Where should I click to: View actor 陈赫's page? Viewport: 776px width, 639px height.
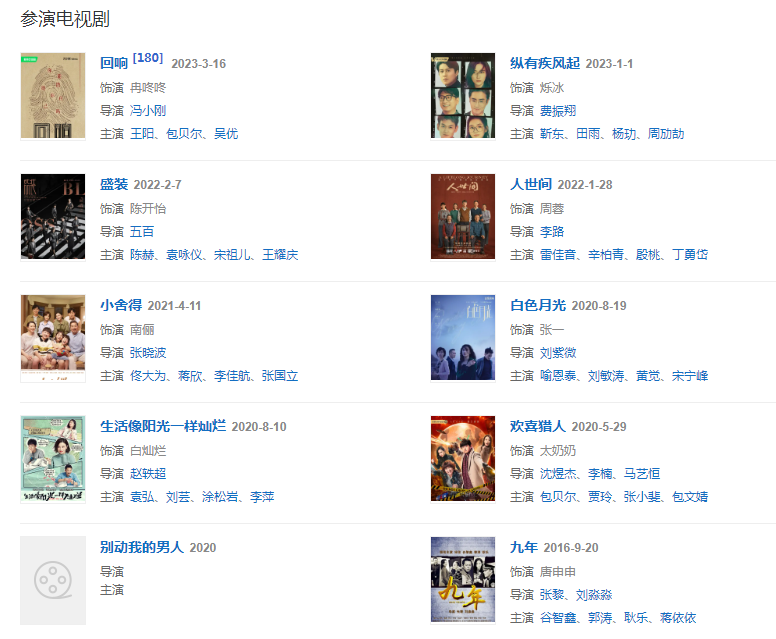[x=142, y=255]
